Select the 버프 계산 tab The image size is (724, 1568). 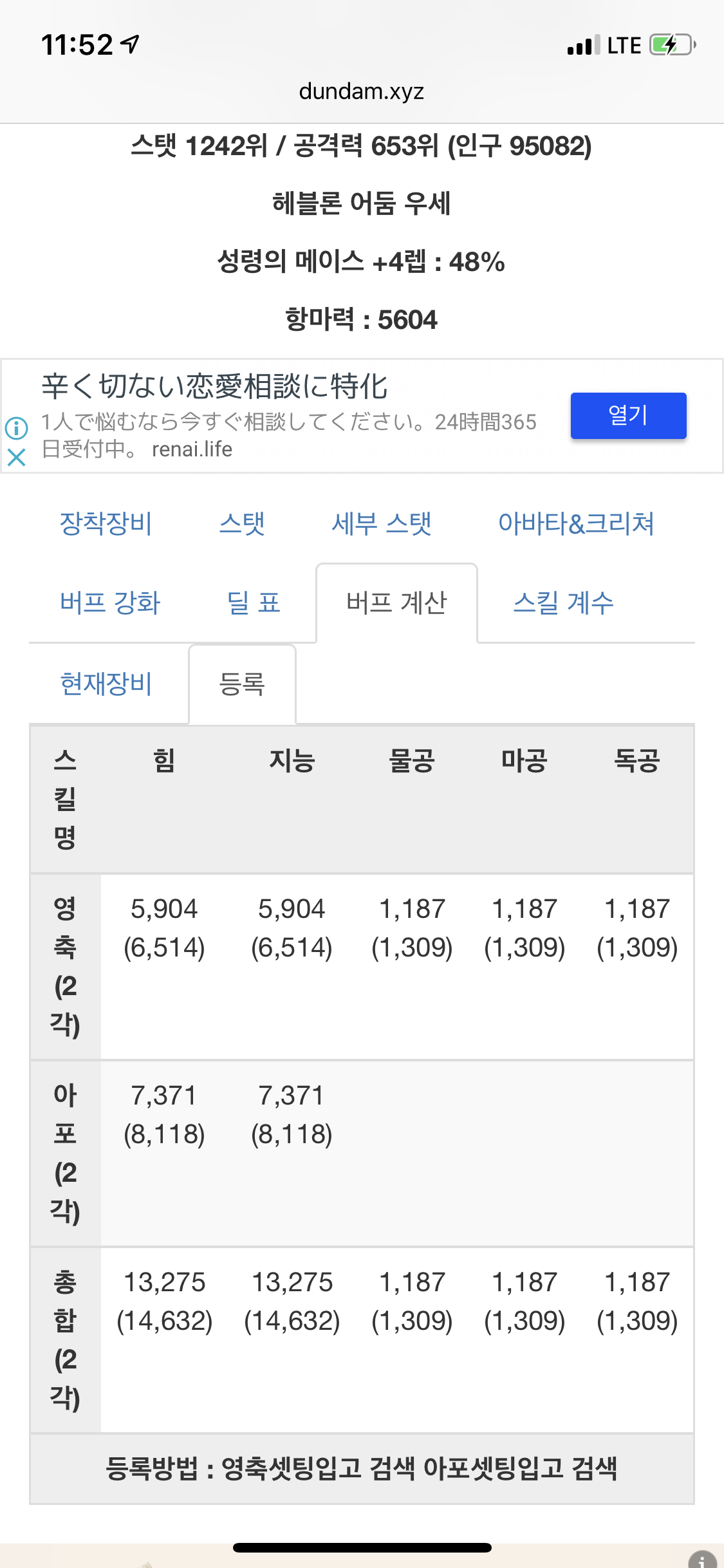pyautogui.click(x=396, y=603)
